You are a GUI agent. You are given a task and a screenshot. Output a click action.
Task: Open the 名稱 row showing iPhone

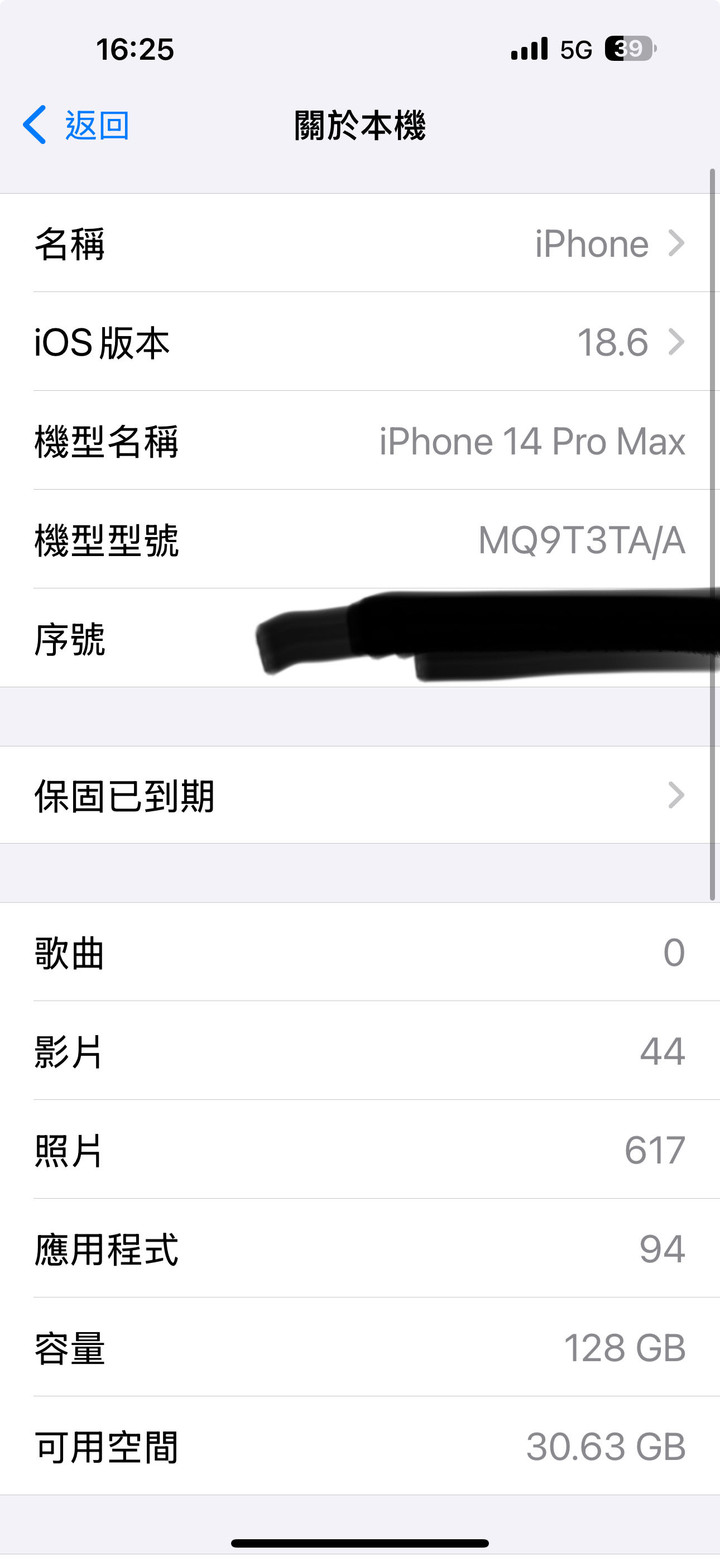point(360,243)
